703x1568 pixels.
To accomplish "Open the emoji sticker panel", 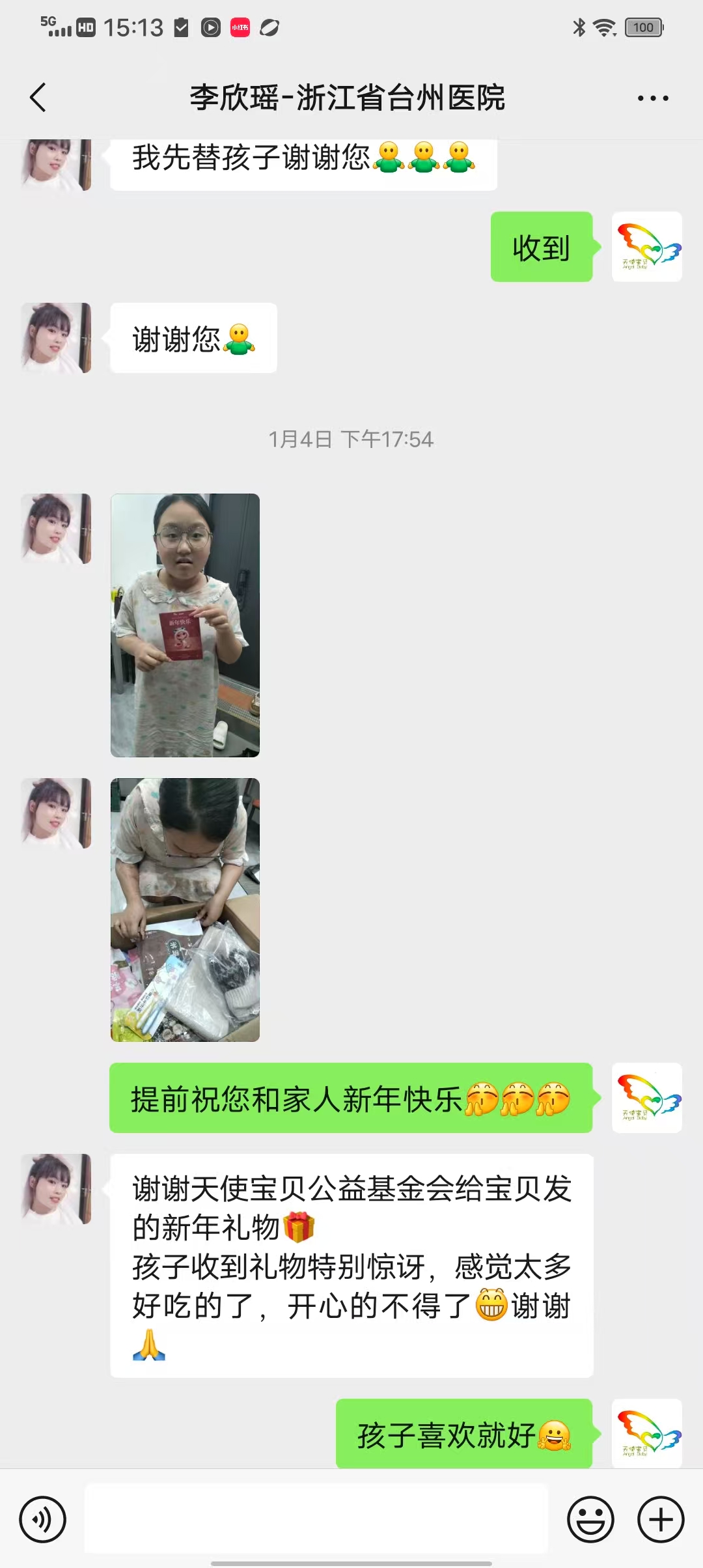I will [590, 1520].
